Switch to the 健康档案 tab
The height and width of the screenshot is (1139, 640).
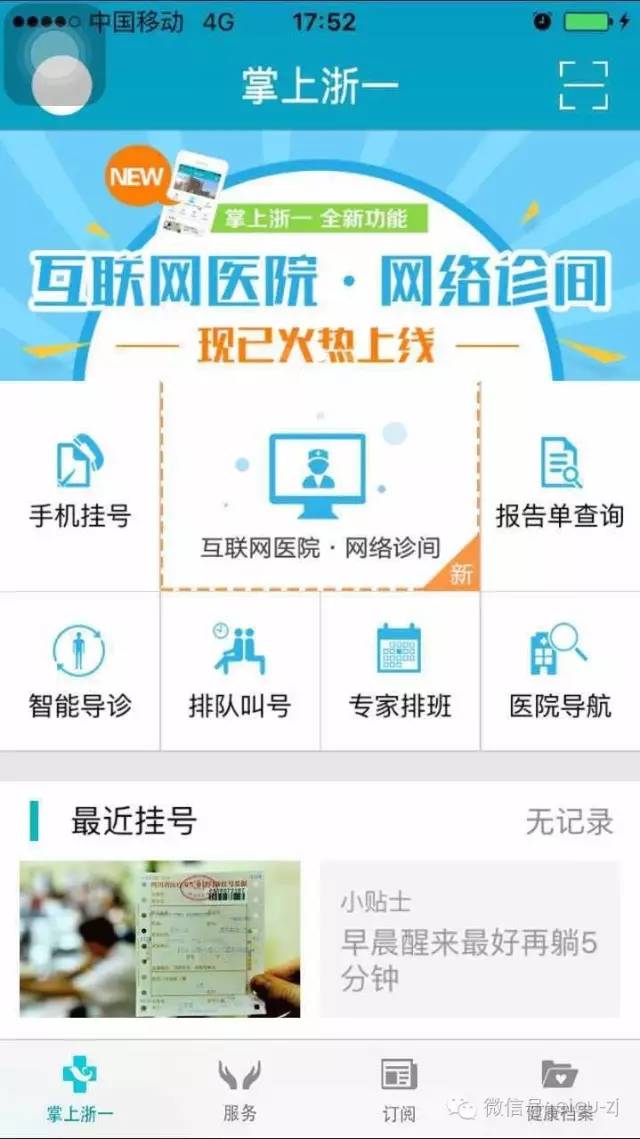coord(559,1091)
